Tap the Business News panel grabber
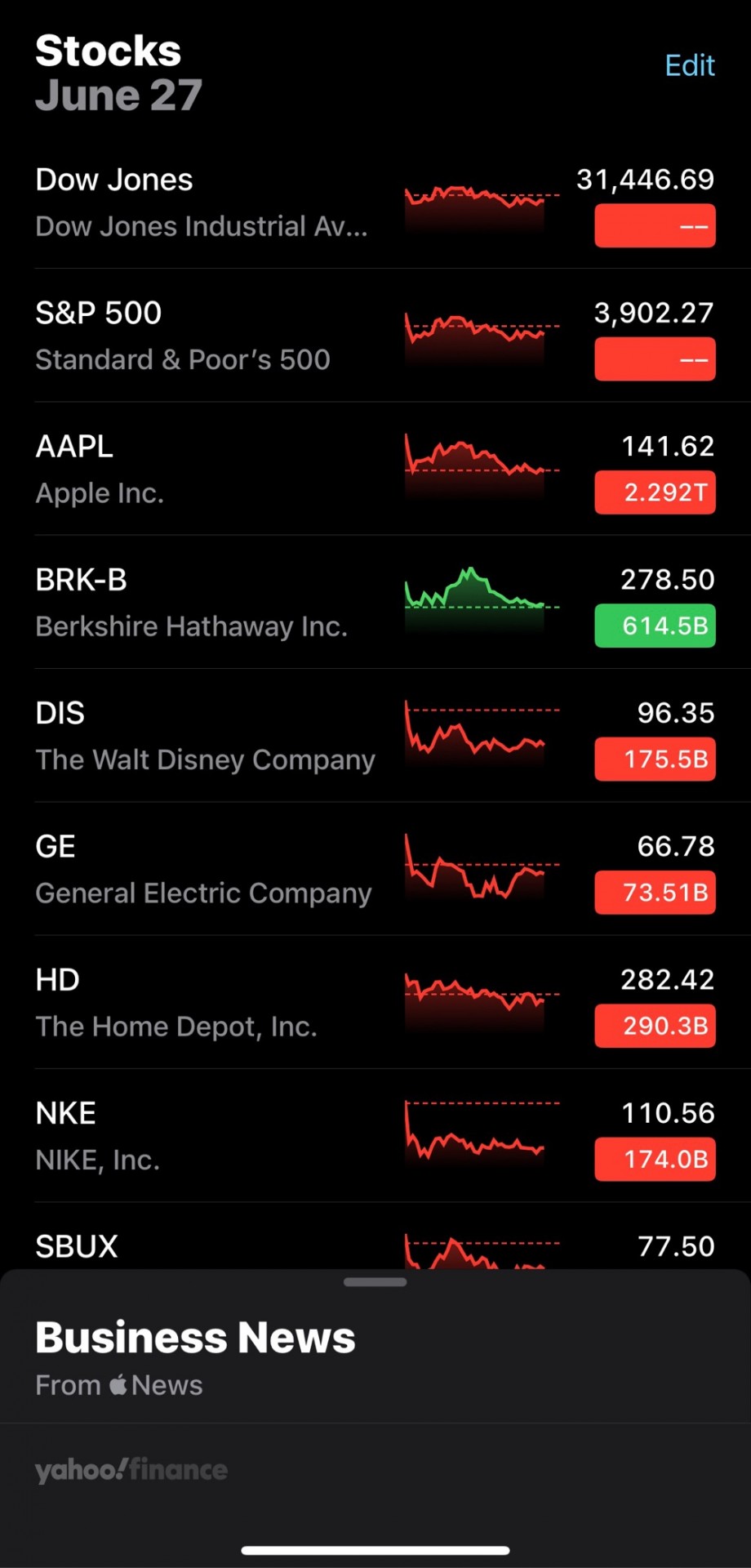 coord(375,1282)
